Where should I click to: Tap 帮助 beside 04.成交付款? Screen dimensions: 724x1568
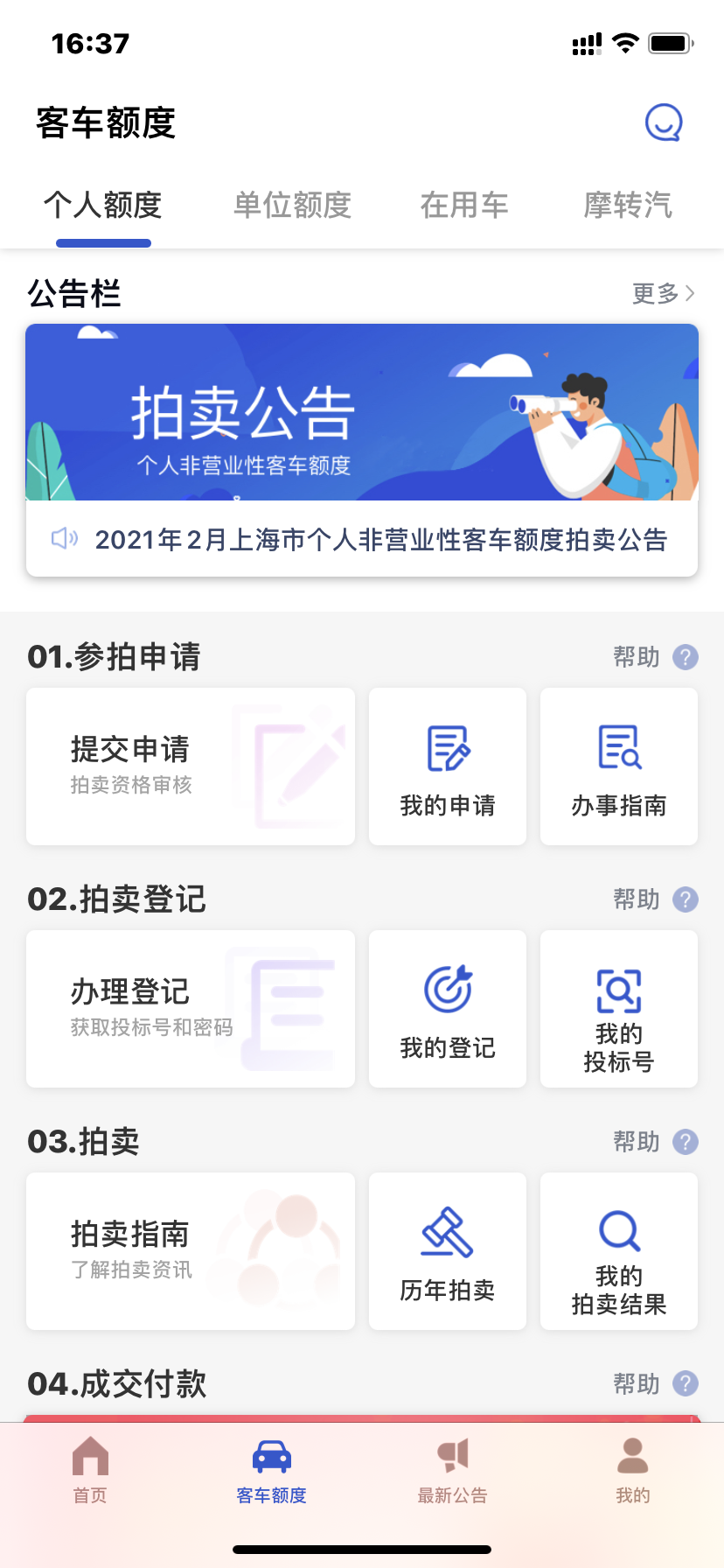point(635,1384)
